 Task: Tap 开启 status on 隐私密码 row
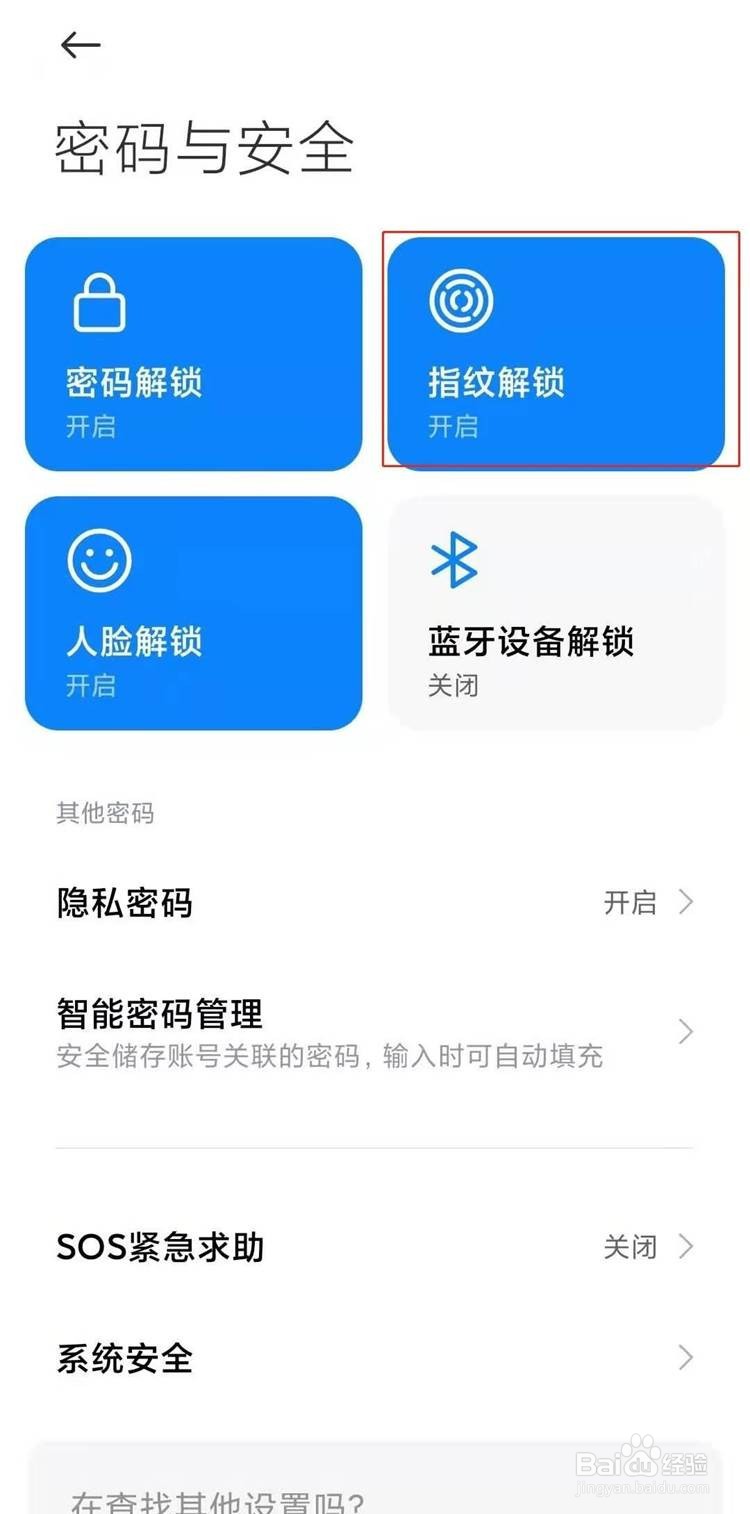pyautogui.click(x=631, y=902)
